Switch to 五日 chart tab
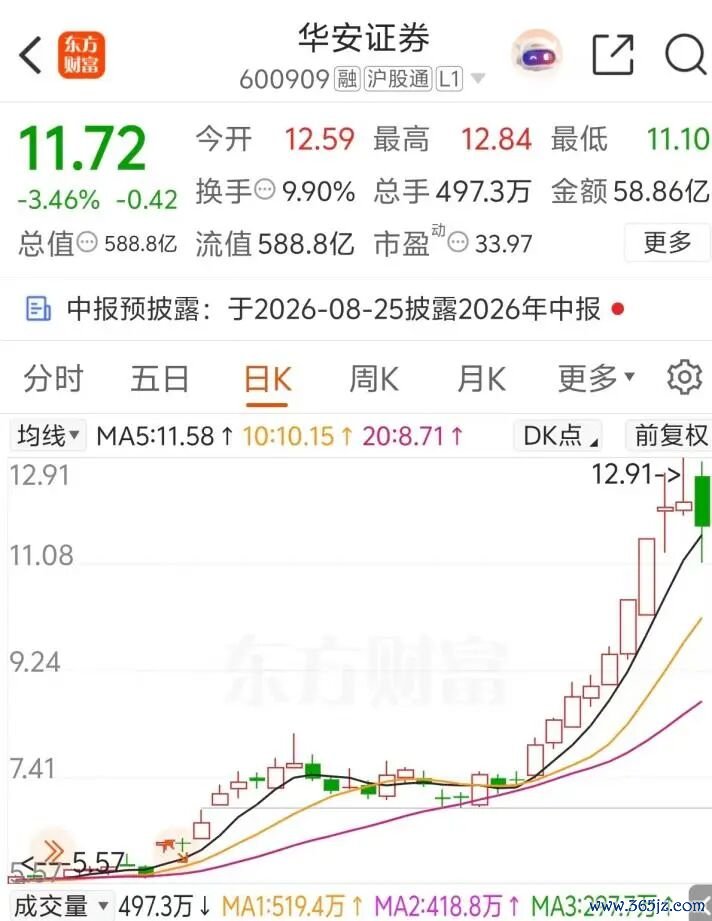Viewport: 712px width, 921px height. pyautogui.click(x=160, y=378)
